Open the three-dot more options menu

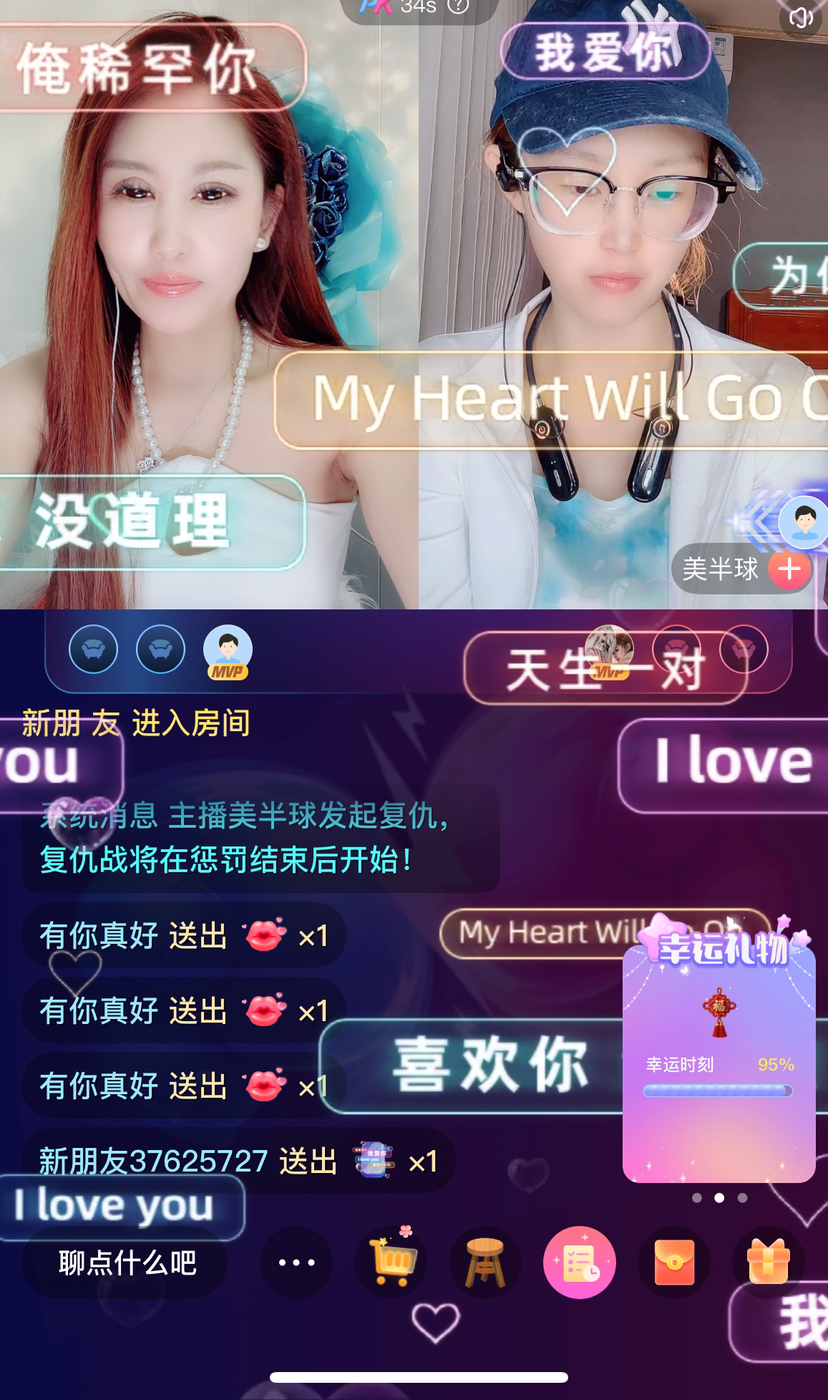pyautogui.click(x=297, y=1263)
